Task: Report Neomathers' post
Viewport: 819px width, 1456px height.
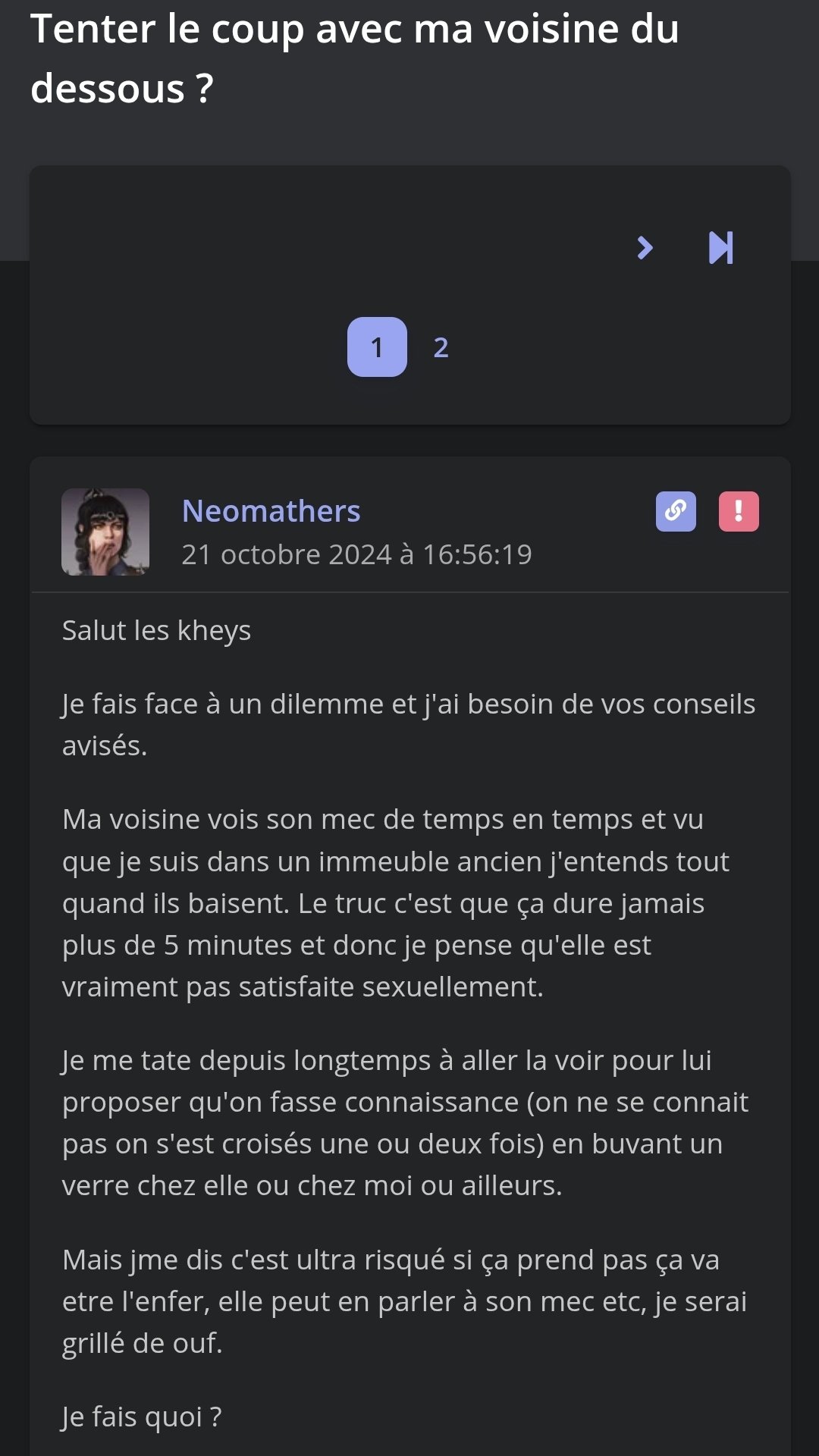Action: [739, 511]
